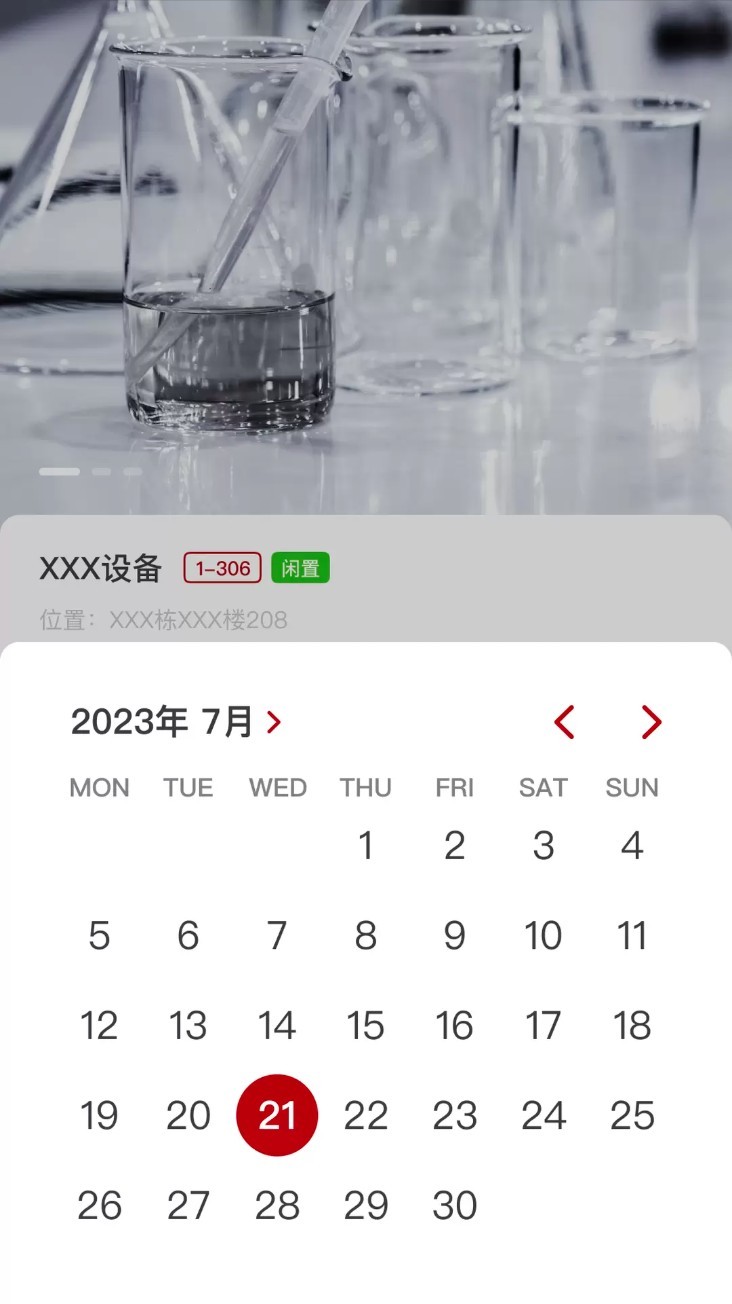Screen dimensions: 732x1304
Task: Click the 1-306 room tag
Action: (223, 568)
